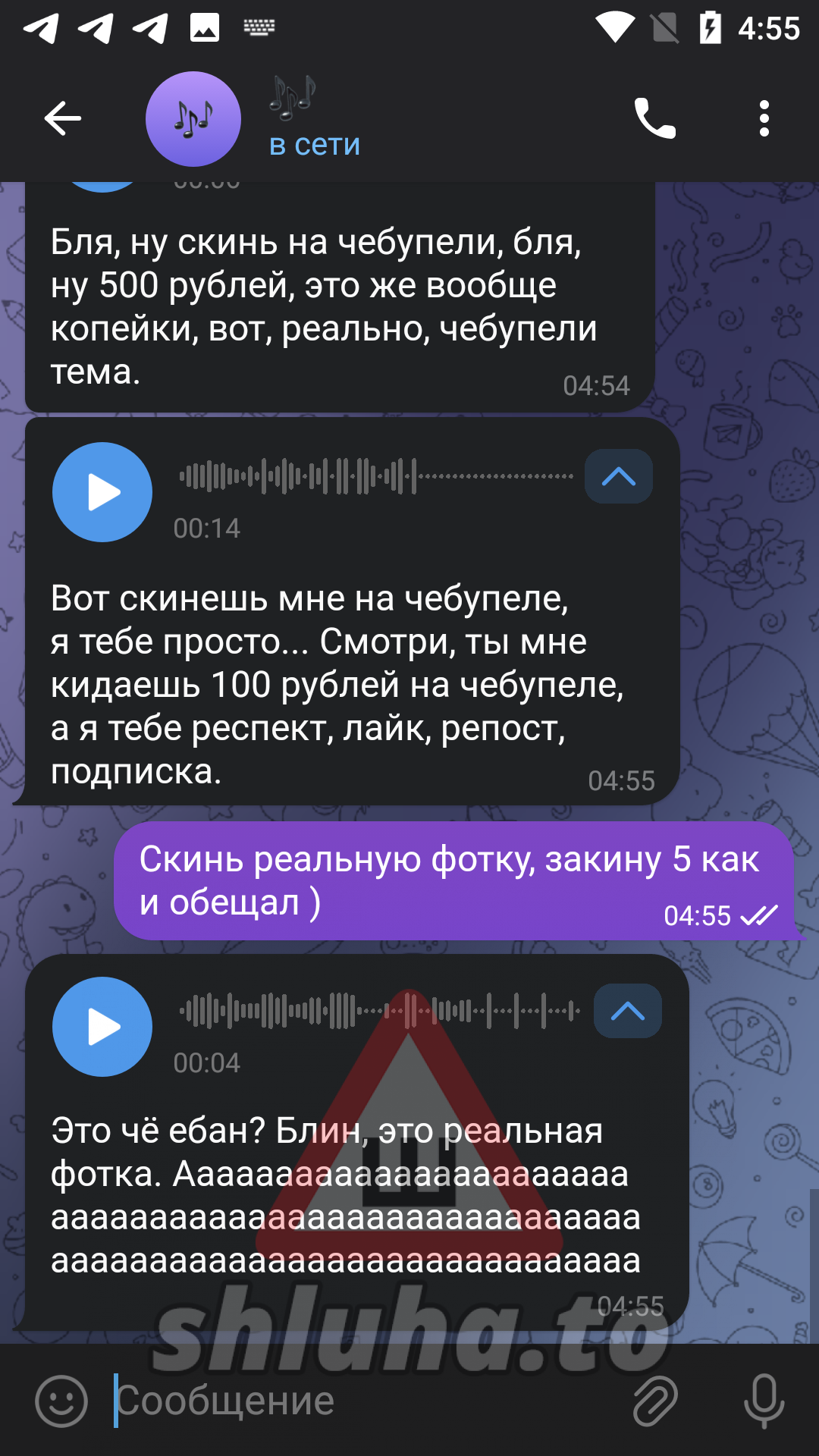Collapse the 00:14 voice message transcript
The image size is (819, 1456).
pos(618,476)
